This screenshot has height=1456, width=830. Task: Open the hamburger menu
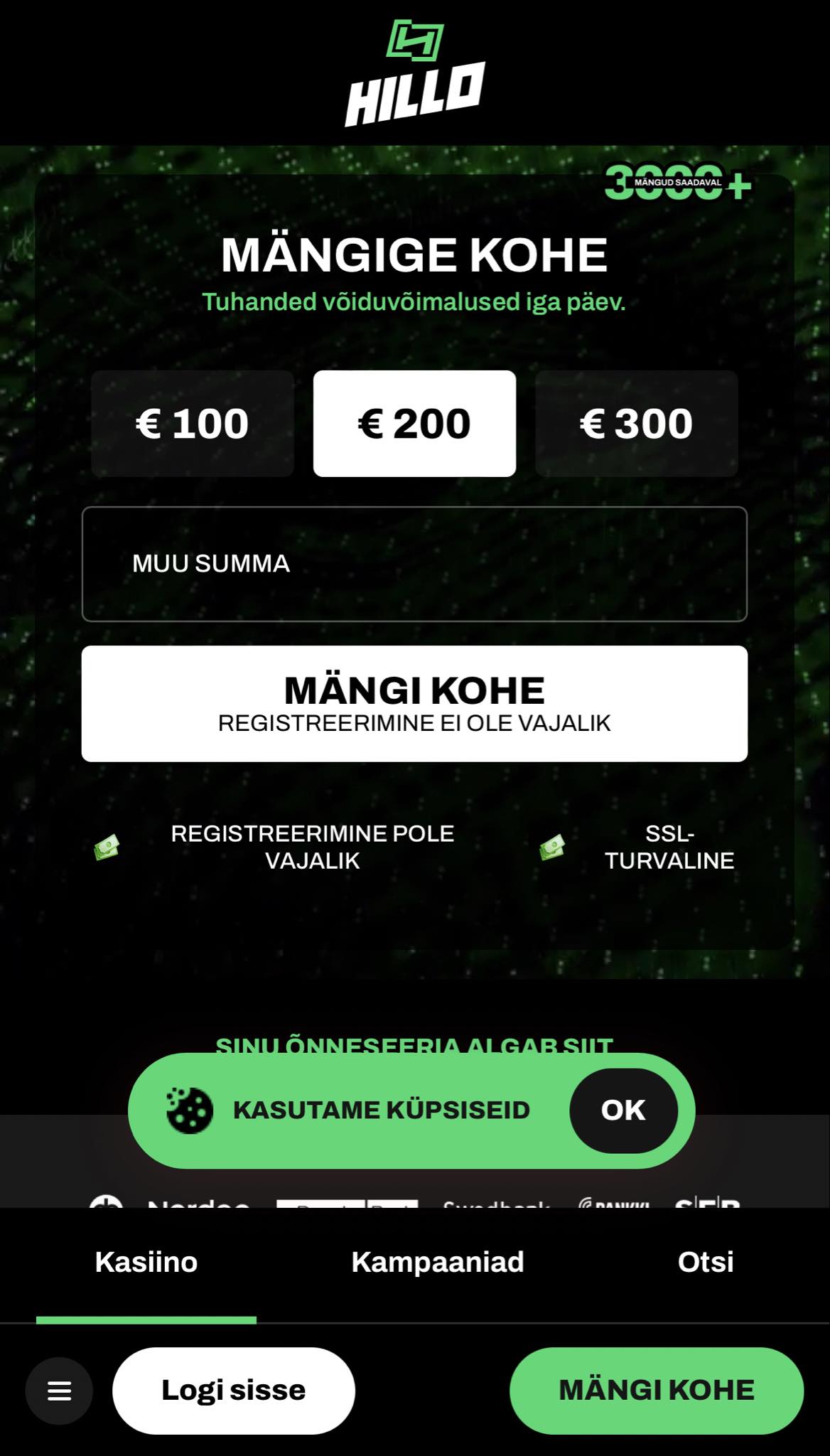[x=59, y=1391]
